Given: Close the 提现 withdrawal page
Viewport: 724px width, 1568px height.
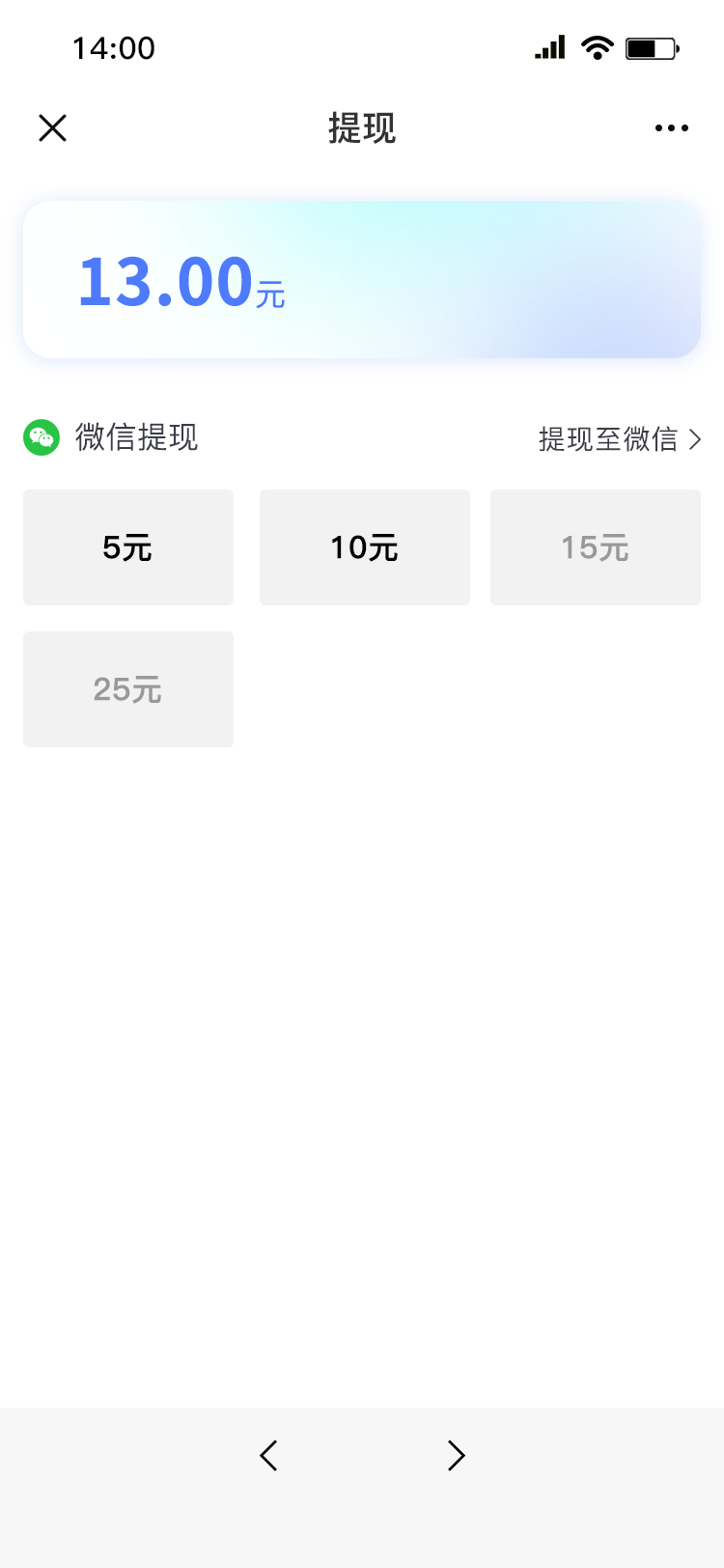Looking at the screenshot, I should 52,127.
